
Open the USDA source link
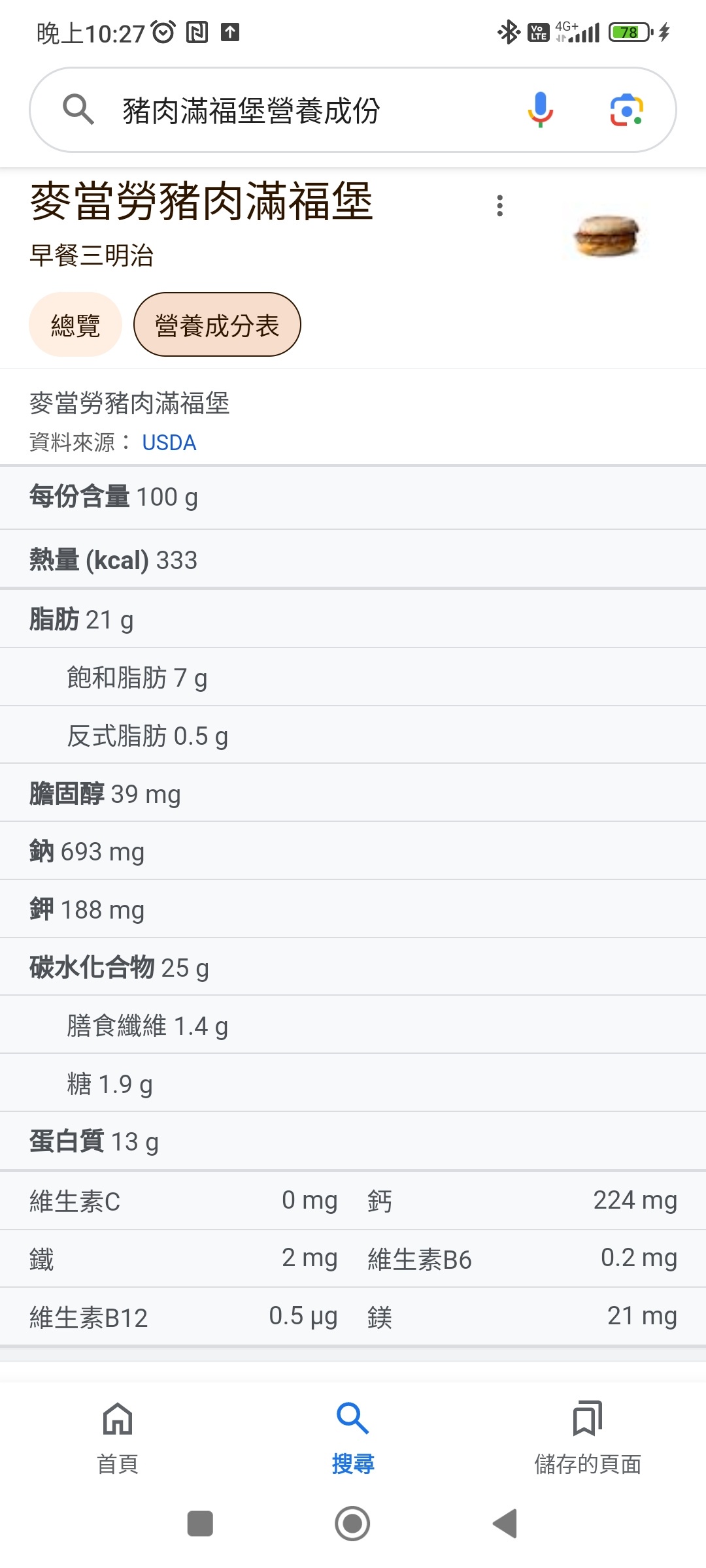tap(169, 443)
